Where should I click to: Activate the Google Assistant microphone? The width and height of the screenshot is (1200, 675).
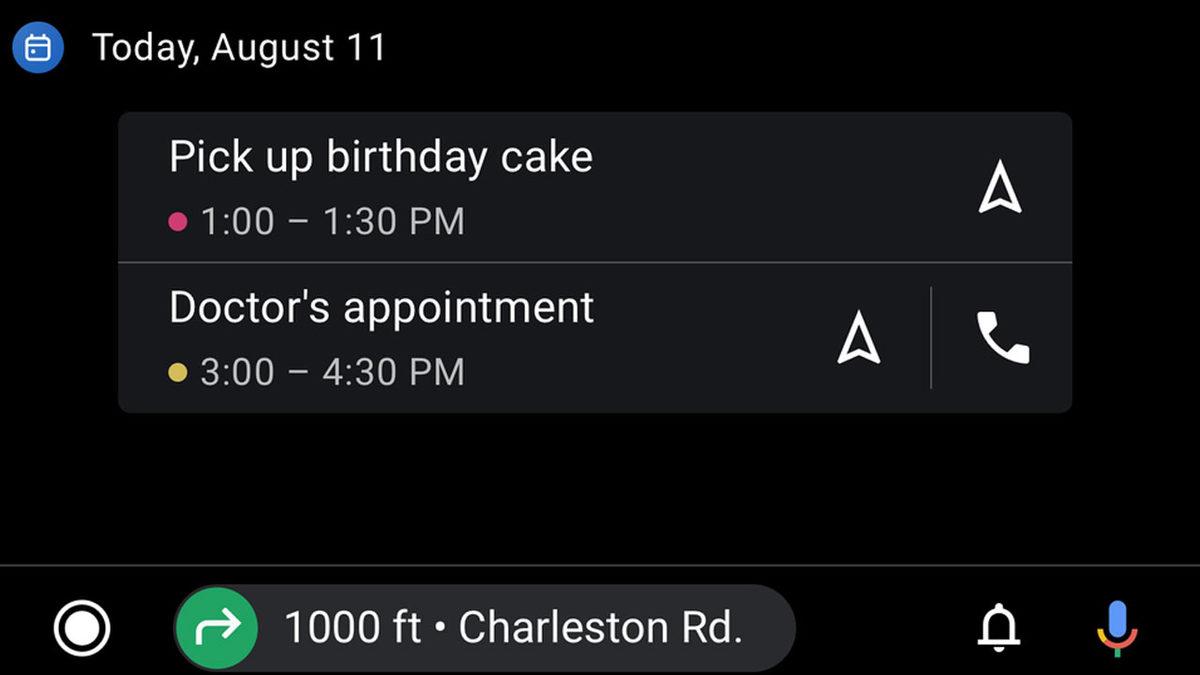(1118, 628)
